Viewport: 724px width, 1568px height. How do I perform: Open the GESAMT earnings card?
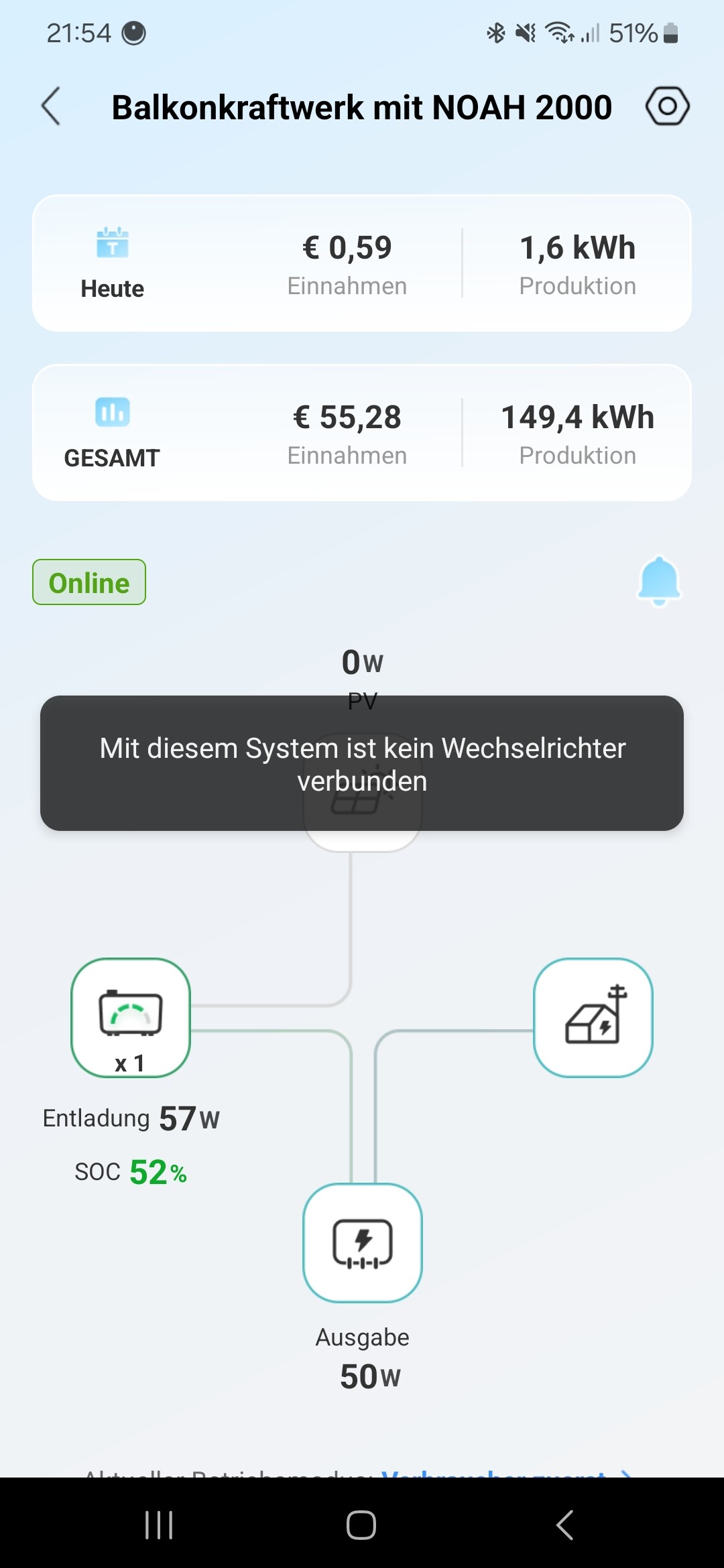click(362, 433)
